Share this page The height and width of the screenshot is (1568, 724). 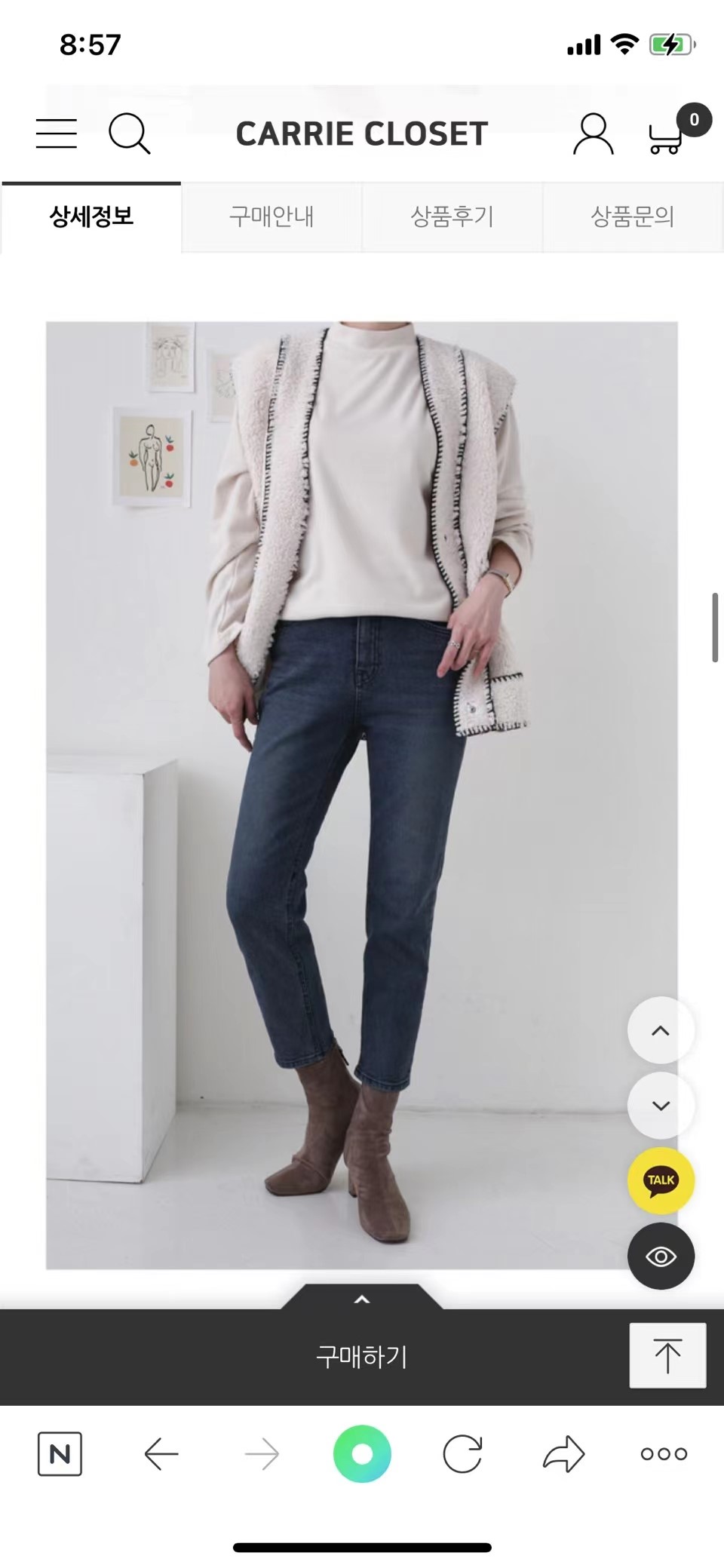click(563, 1453)
